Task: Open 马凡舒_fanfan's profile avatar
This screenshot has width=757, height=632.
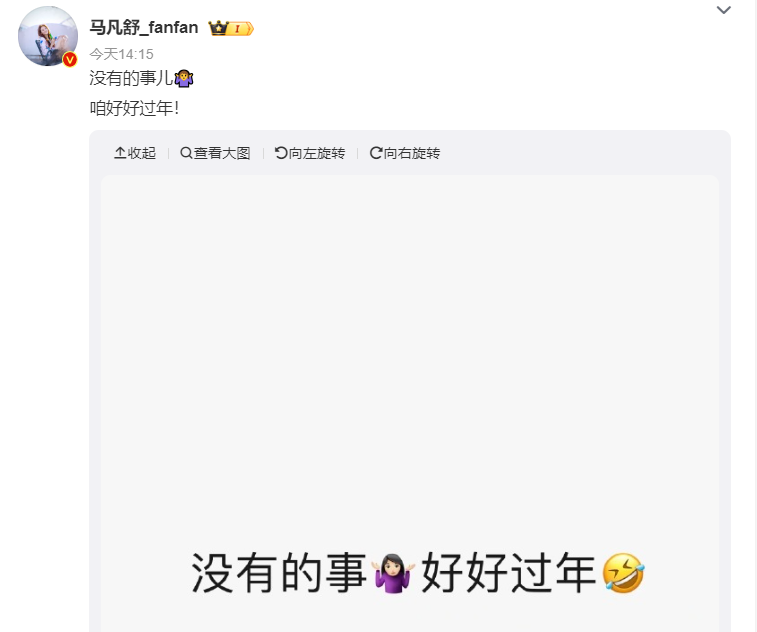Action: [x=48, y=36]
